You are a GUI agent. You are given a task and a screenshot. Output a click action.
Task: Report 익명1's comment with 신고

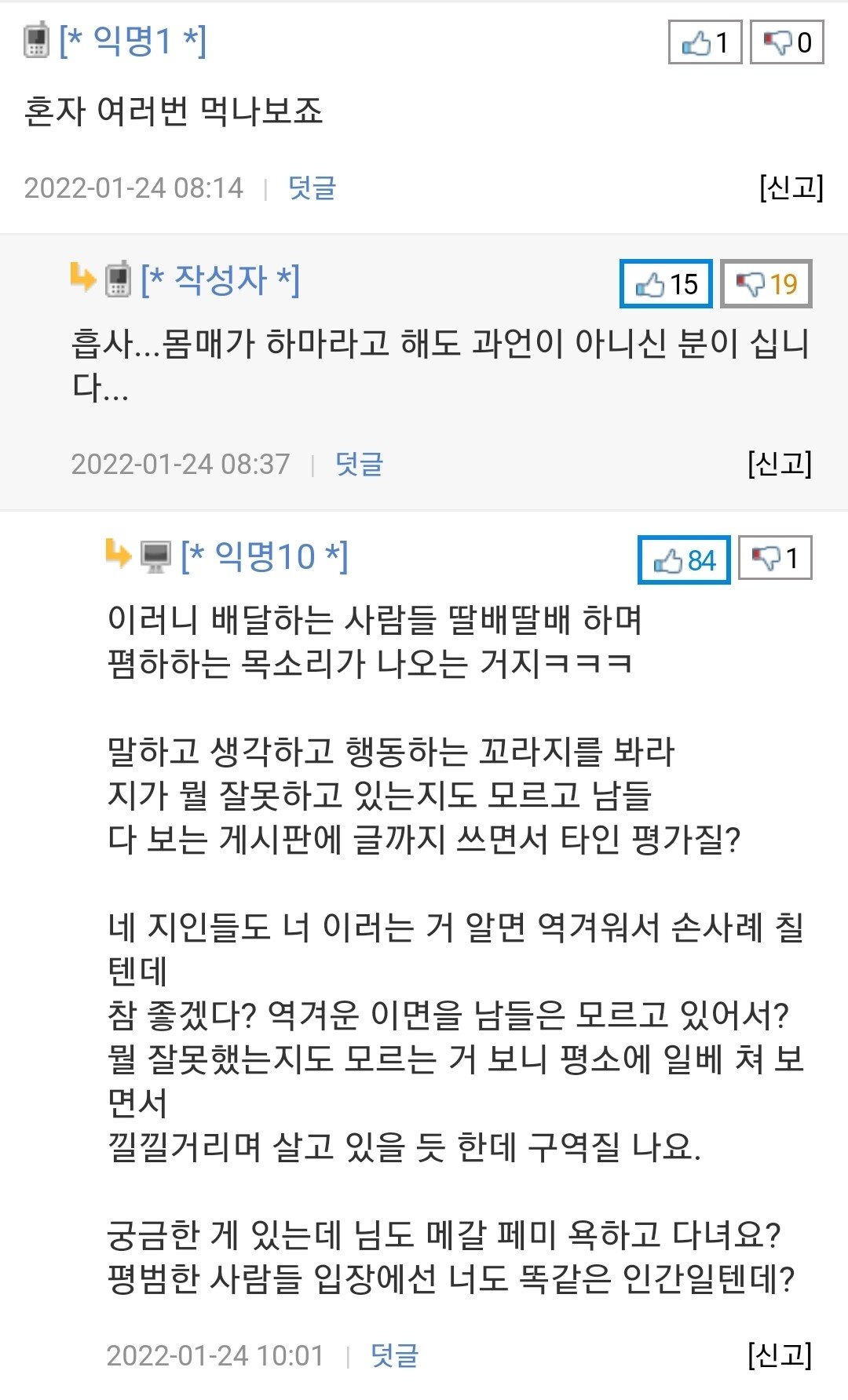click(x=791, y=188)
